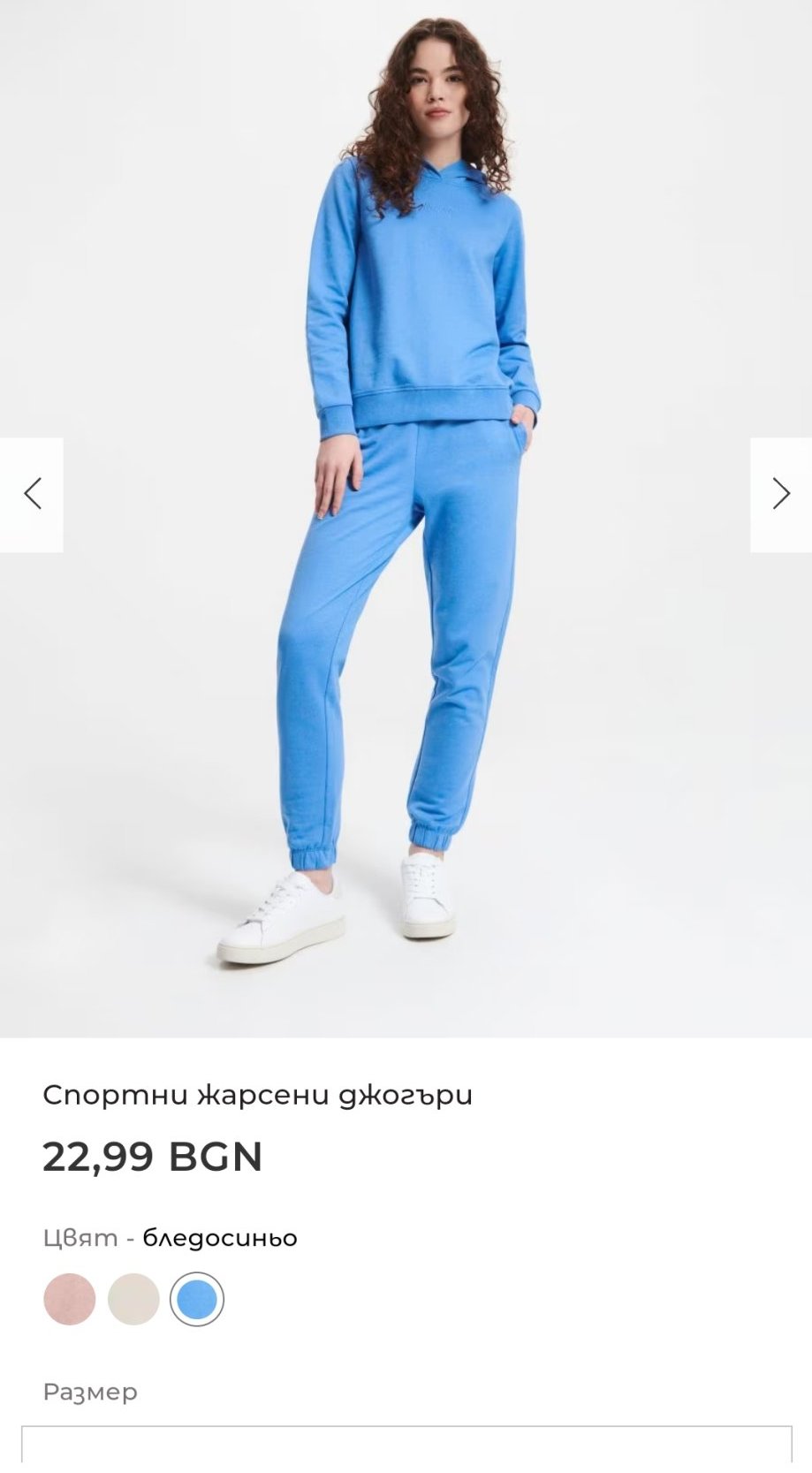The image size is (812, 1473).
Task: Show the previous product photo
Action: coord(32,494)
